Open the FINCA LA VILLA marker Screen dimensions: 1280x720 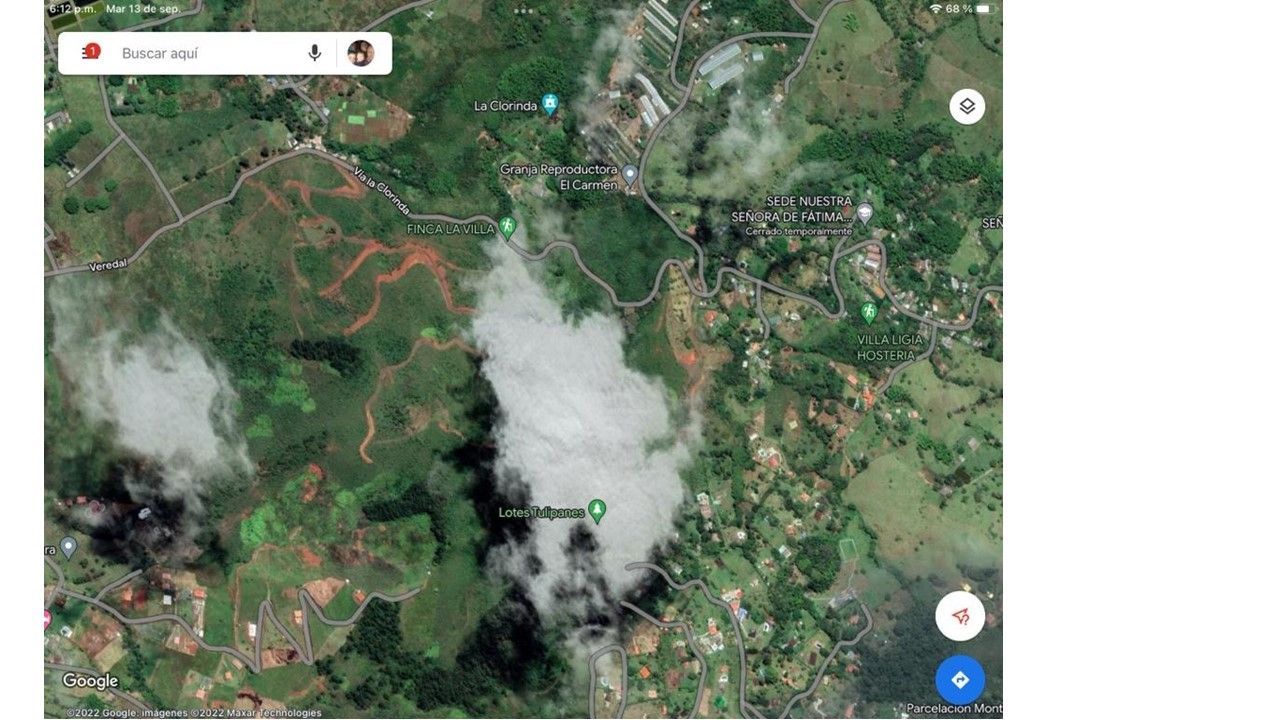507,227
